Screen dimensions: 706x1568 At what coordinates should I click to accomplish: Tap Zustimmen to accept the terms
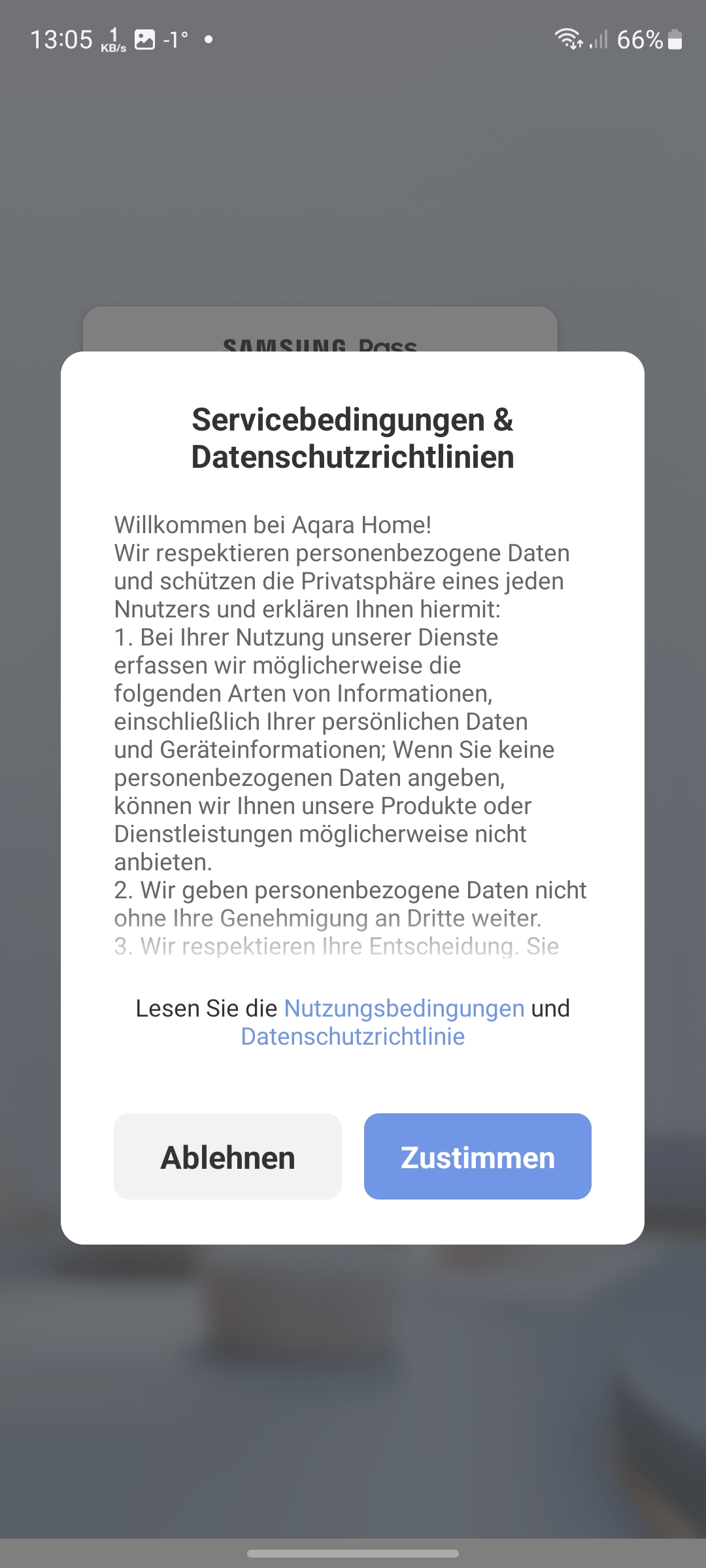477,1156
